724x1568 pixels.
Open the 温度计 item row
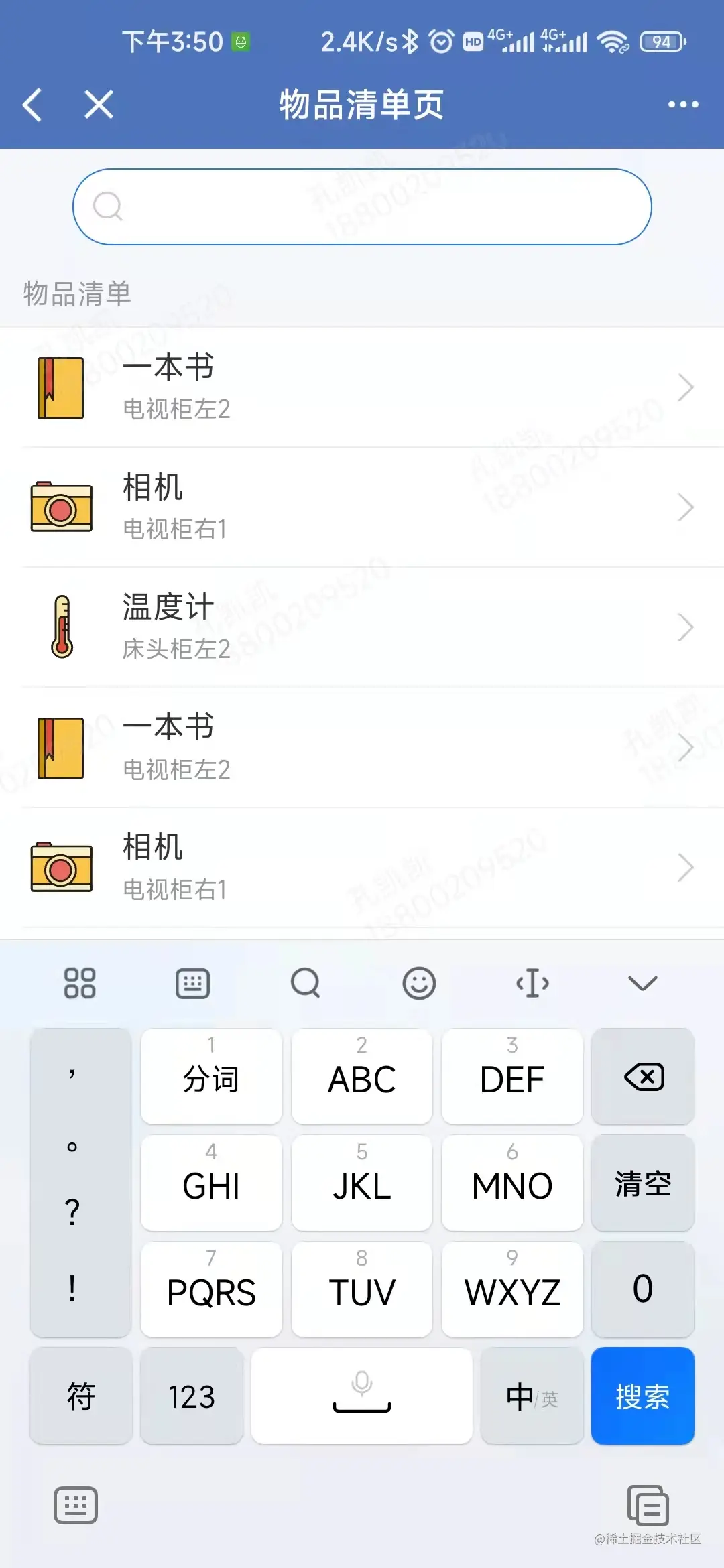362,627
